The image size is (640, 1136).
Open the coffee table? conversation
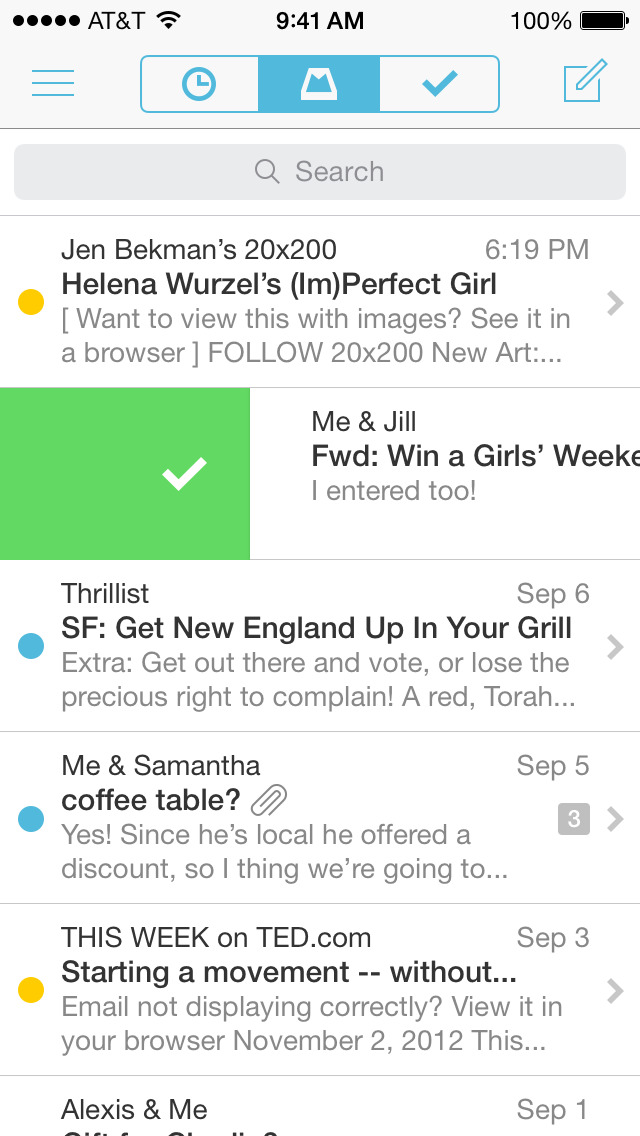[x=320, y=817]
